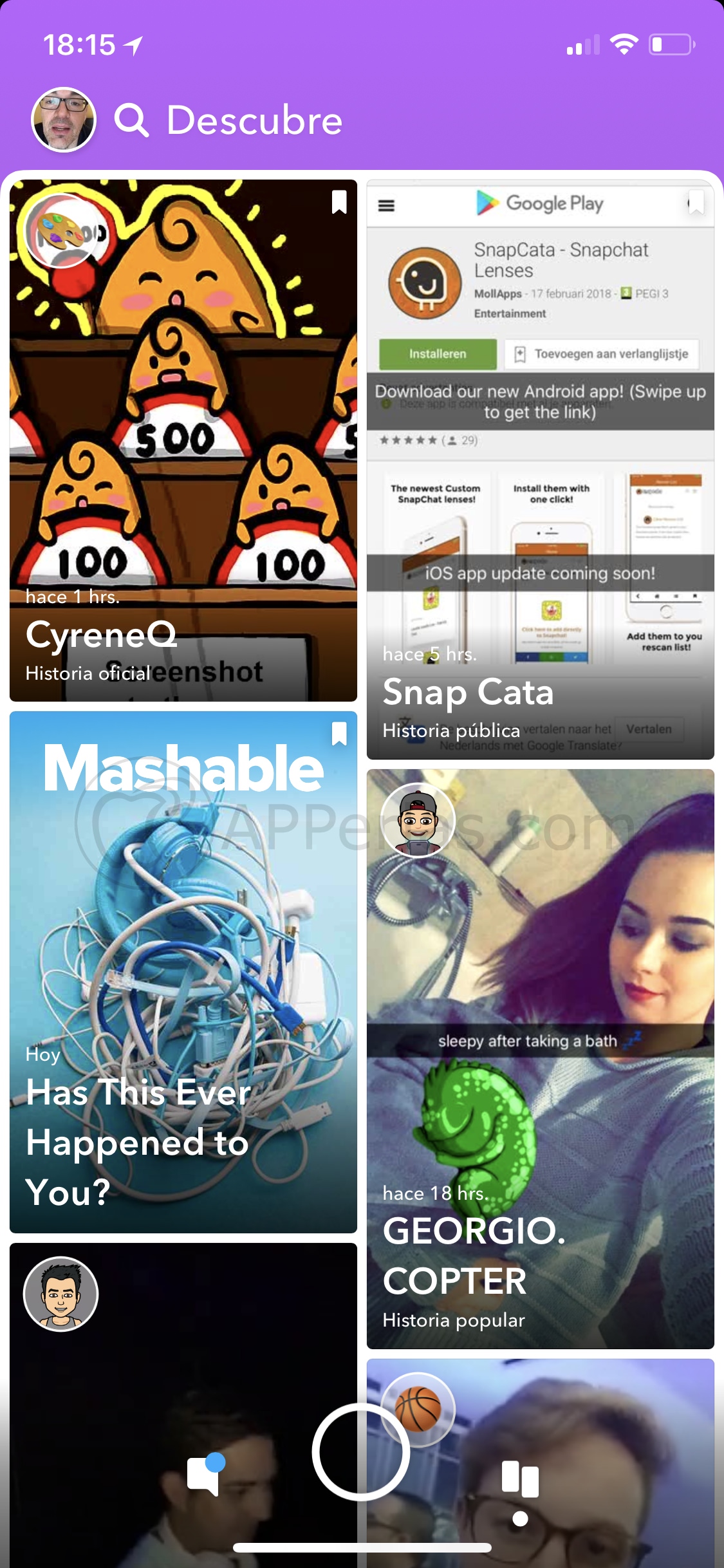Open your profile avatar
Image resolution: width=724 pixels, height=1568 pixels.
pos(64,120)
